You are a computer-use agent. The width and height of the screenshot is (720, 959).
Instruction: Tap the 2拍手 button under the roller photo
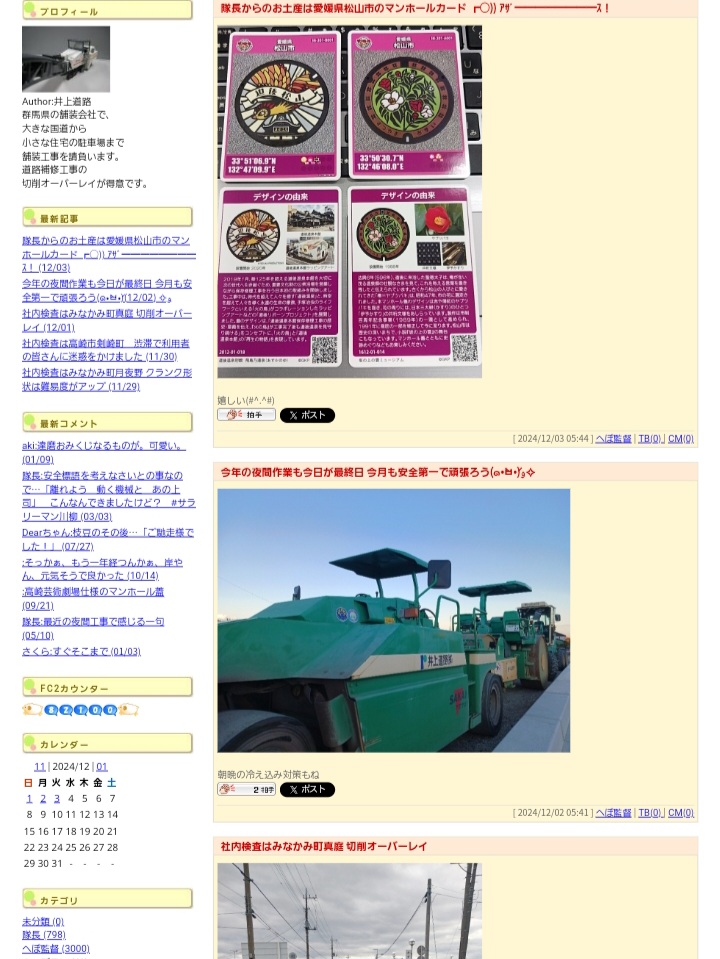[x=246, y=789]
